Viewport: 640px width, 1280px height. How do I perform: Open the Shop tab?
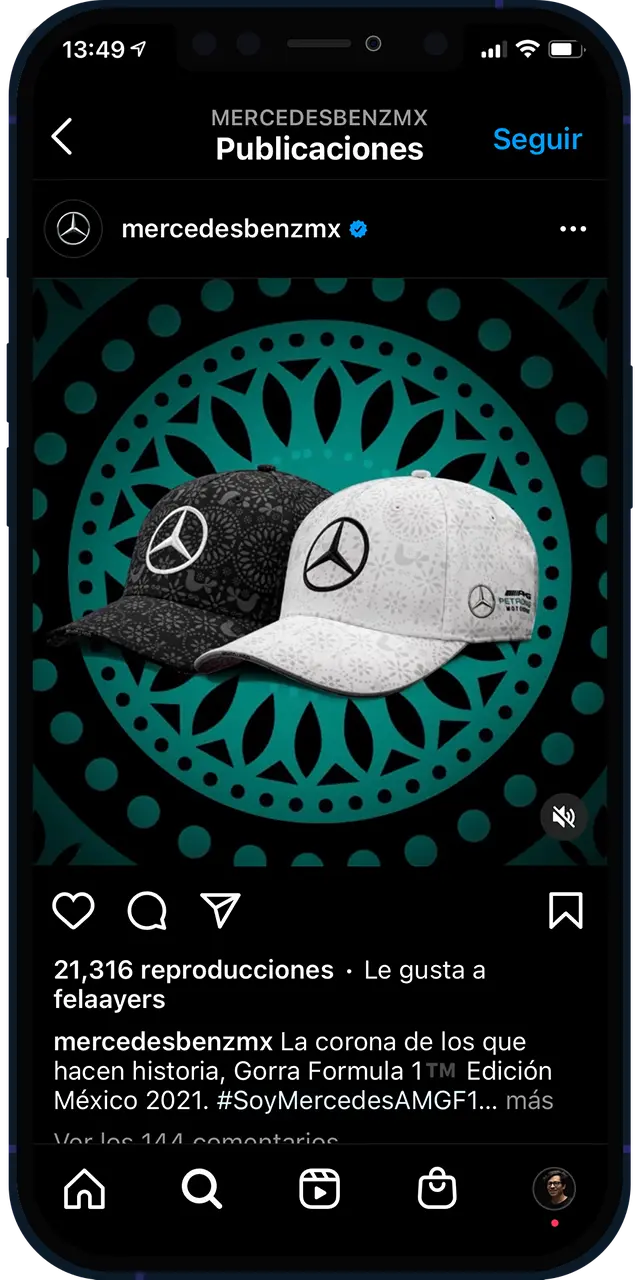tap(437, 1189)
